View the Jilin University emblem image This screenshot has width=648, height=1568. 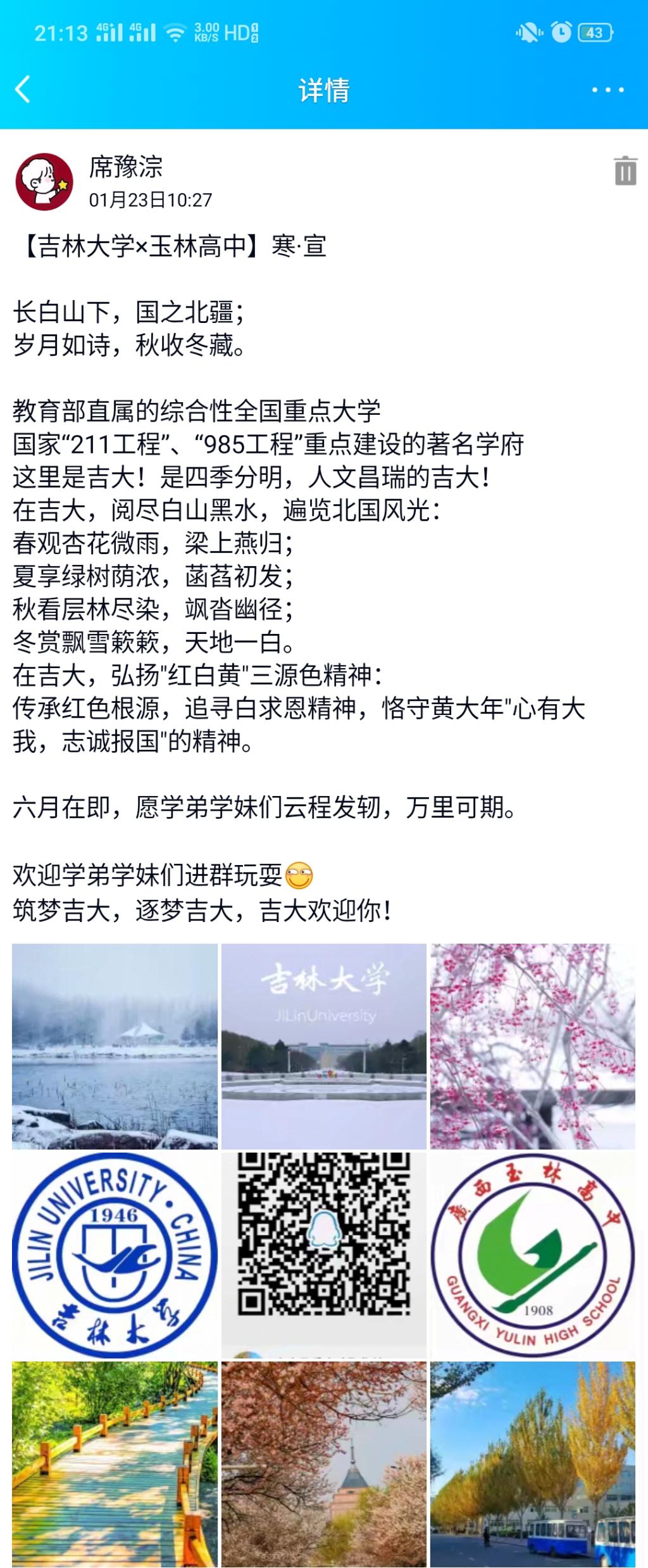point(115,1255)
